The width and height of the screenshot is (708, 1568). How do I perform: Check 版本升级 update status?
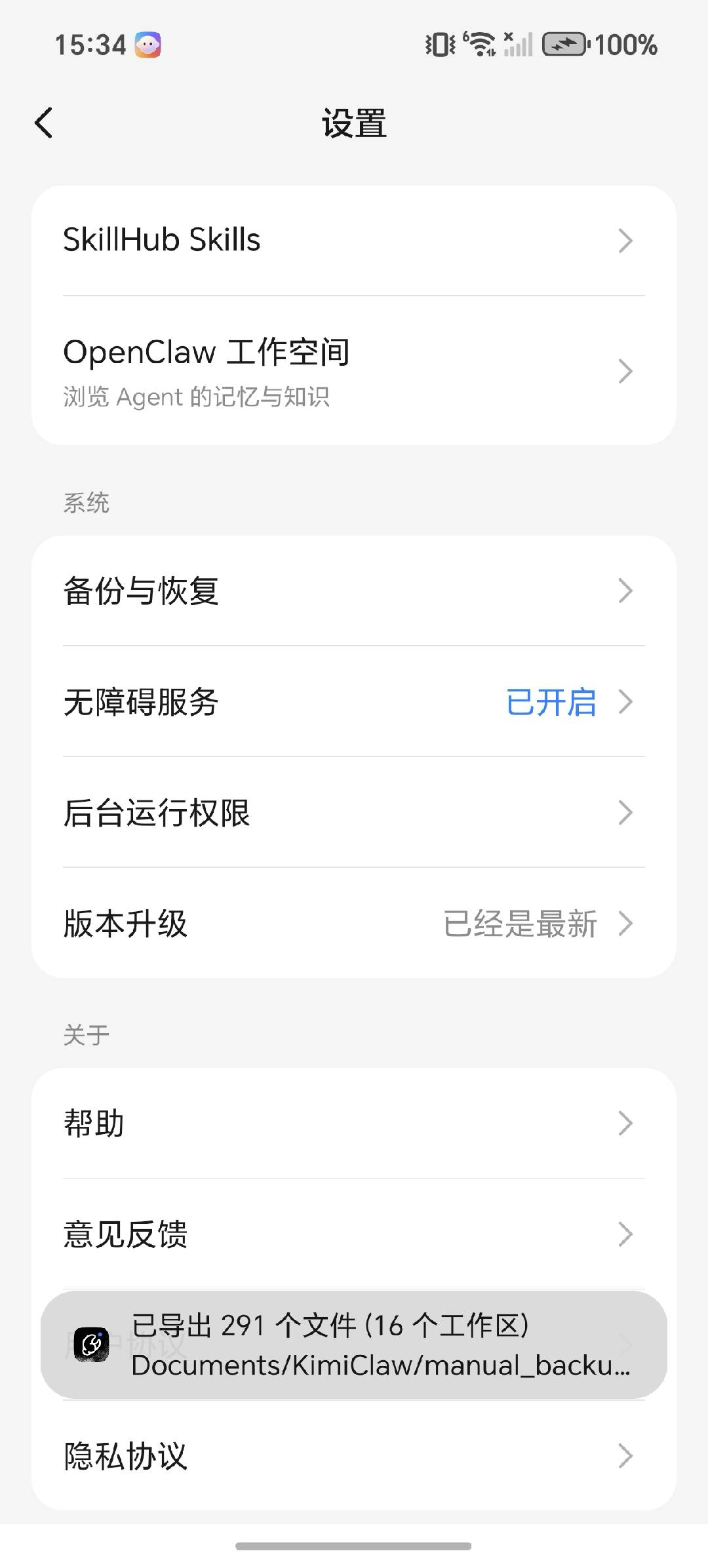pyautogui.click(x=354, y=924)
